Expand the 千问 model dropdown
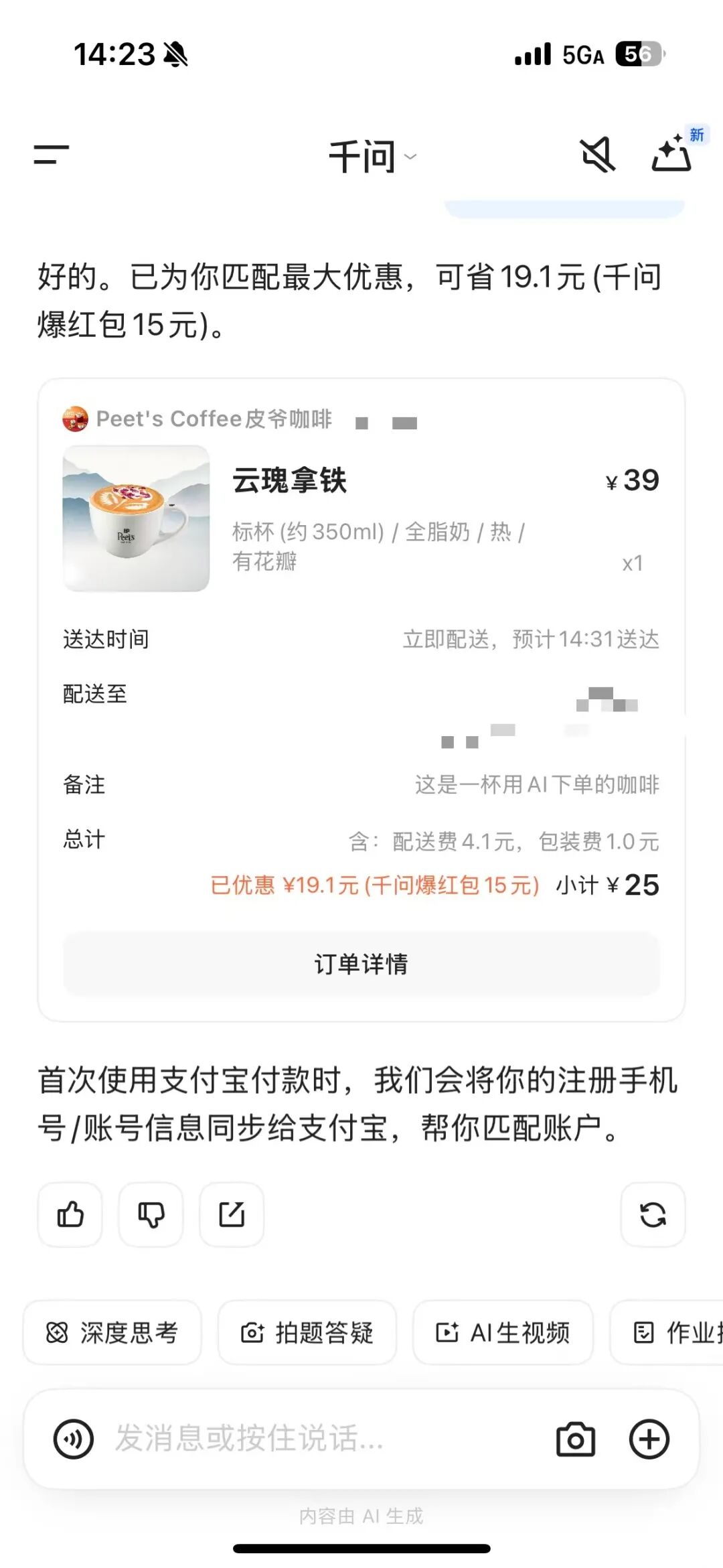 (372, 157)
